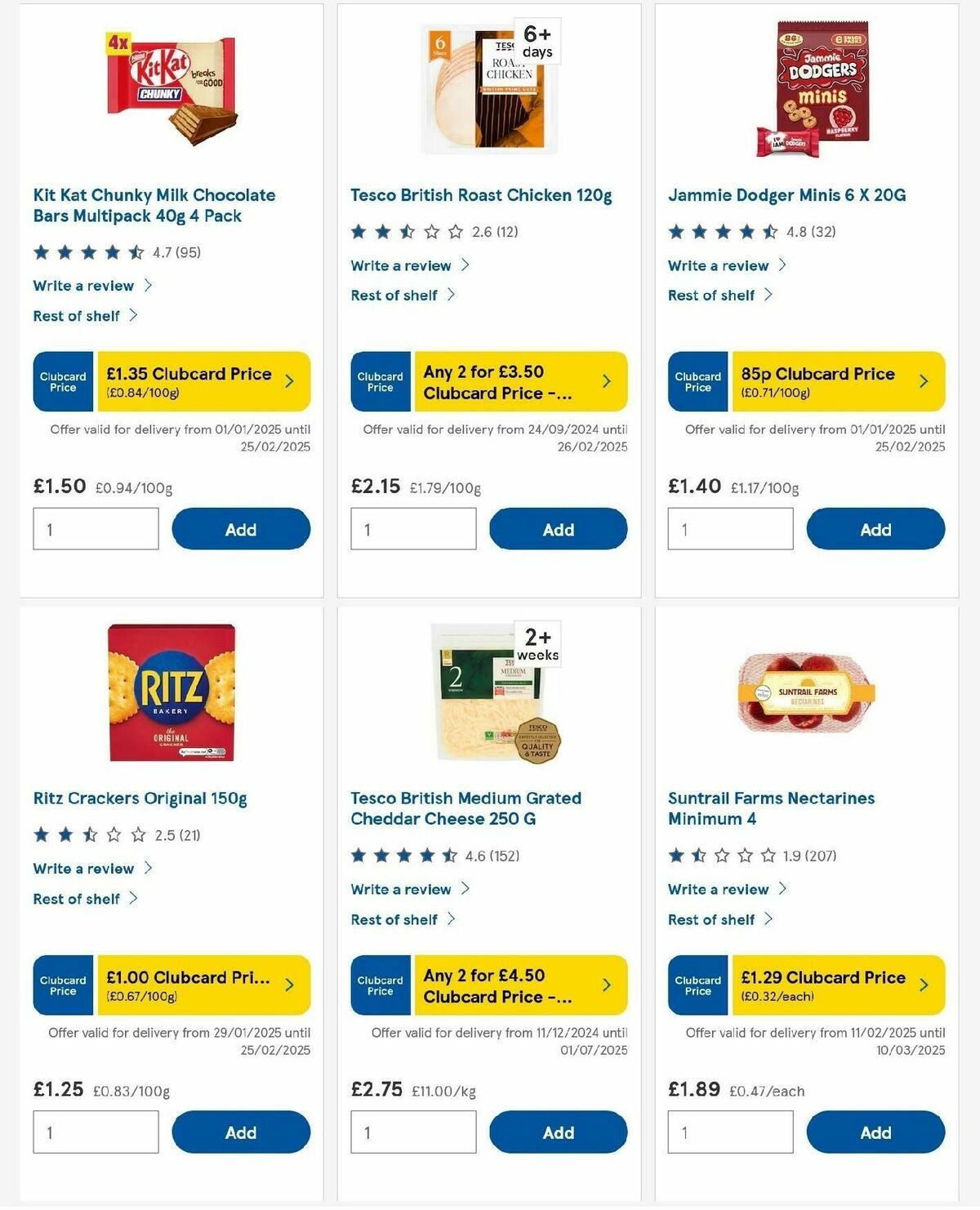980x1210 pixels.
Task: Open the Ritz Crackers Original product page
Action: tap(140, 798)
